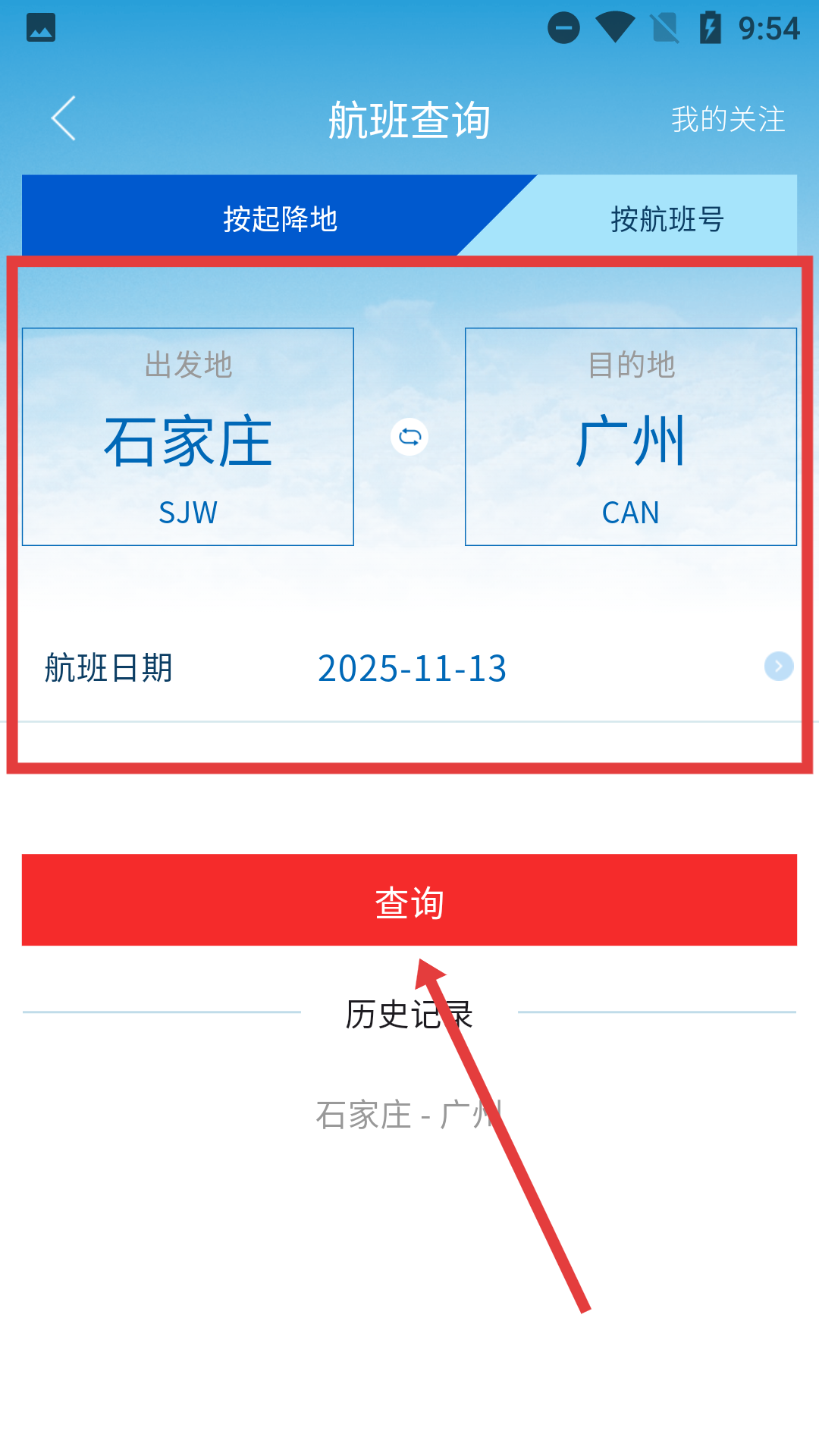Open 我的关注
Image resolution: width=819 pixels, height=1456 pixels.
727,120
